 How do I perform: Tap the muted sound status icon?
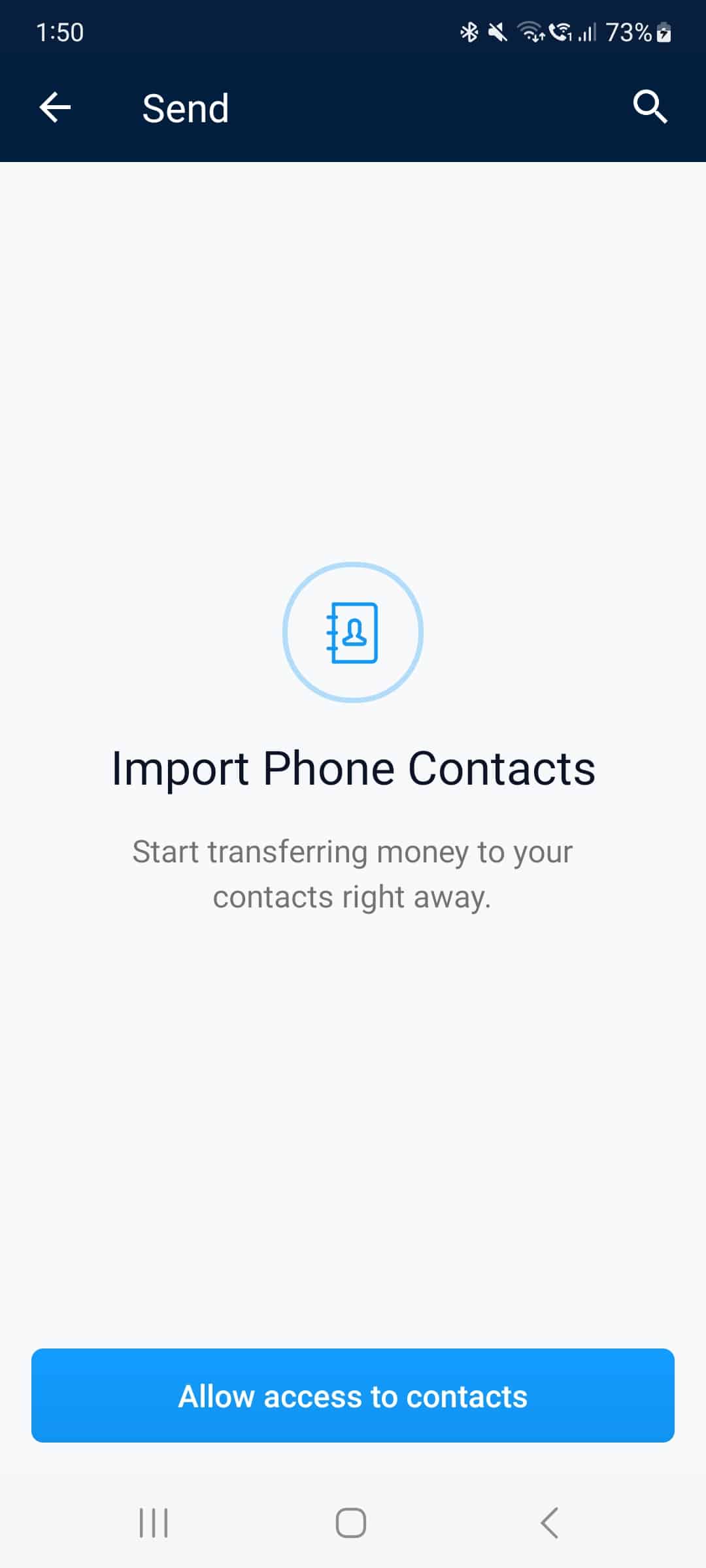click(498, 33)
